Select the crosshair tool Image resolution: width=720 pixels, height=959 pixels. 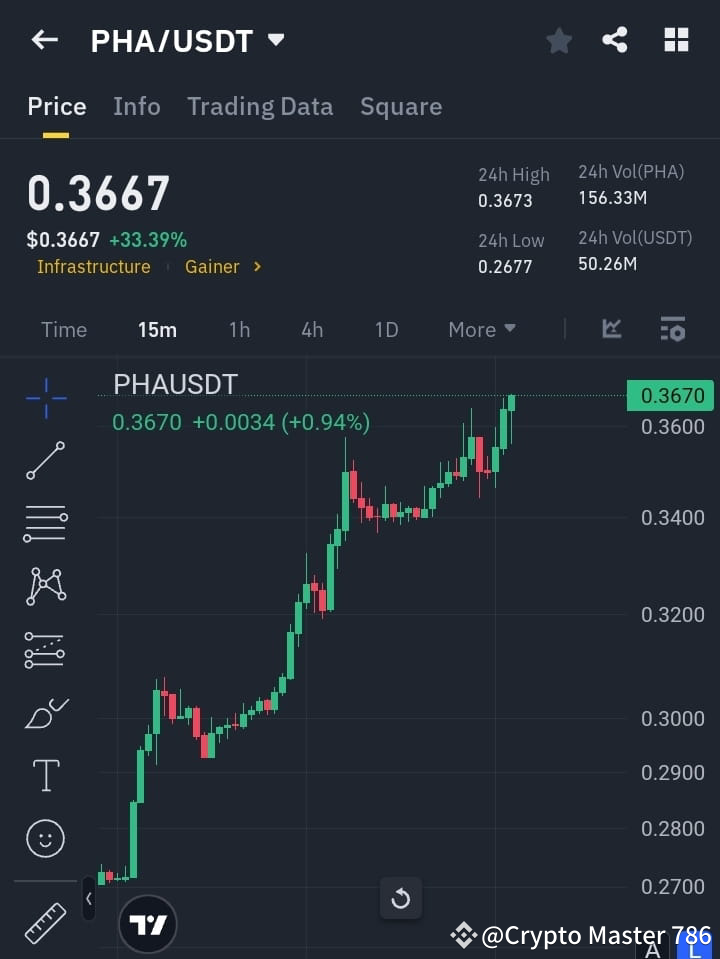click(x=45, y=399)
